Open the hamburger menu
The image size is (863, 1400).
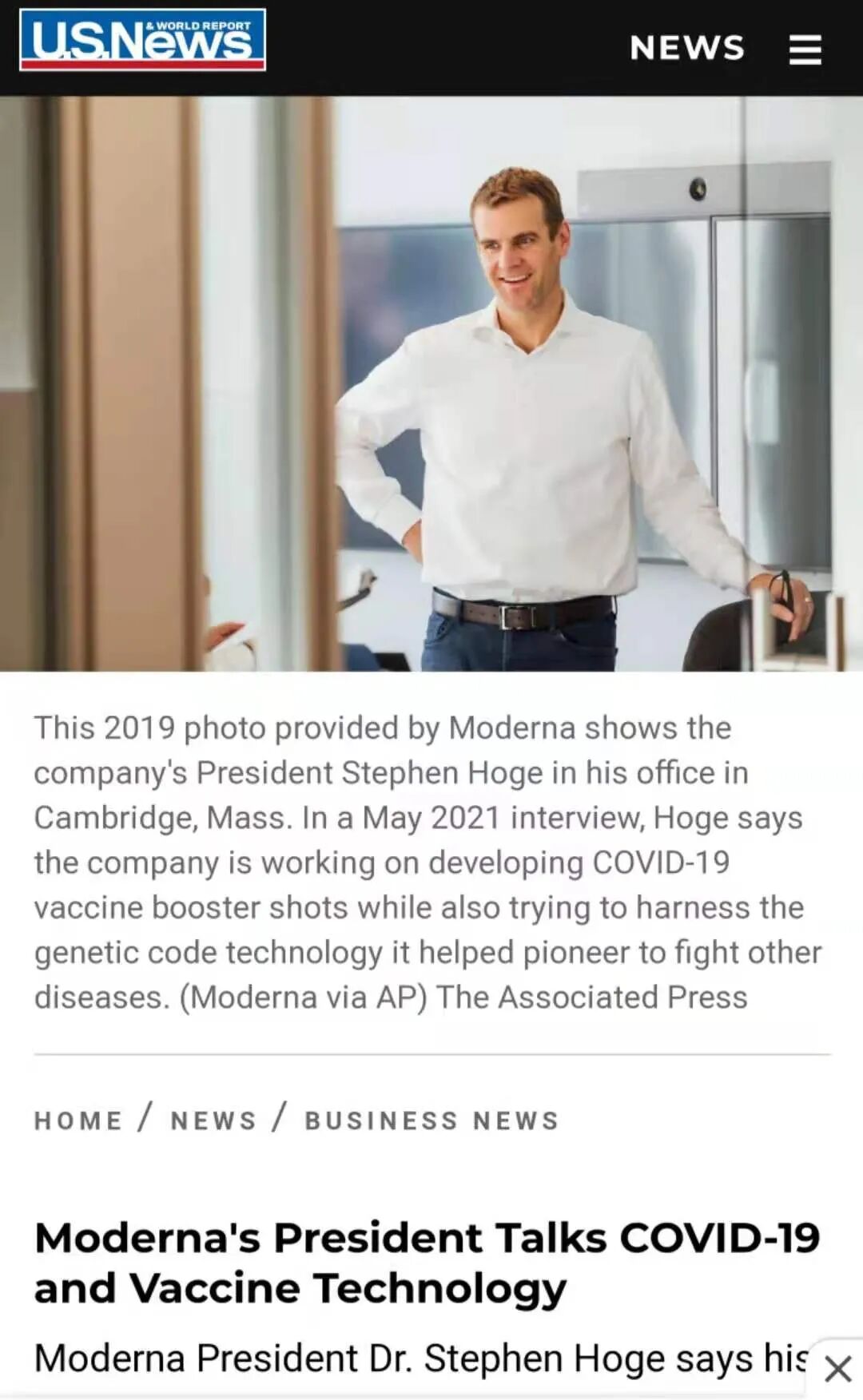pyautogui.click(x=805, y=50)
